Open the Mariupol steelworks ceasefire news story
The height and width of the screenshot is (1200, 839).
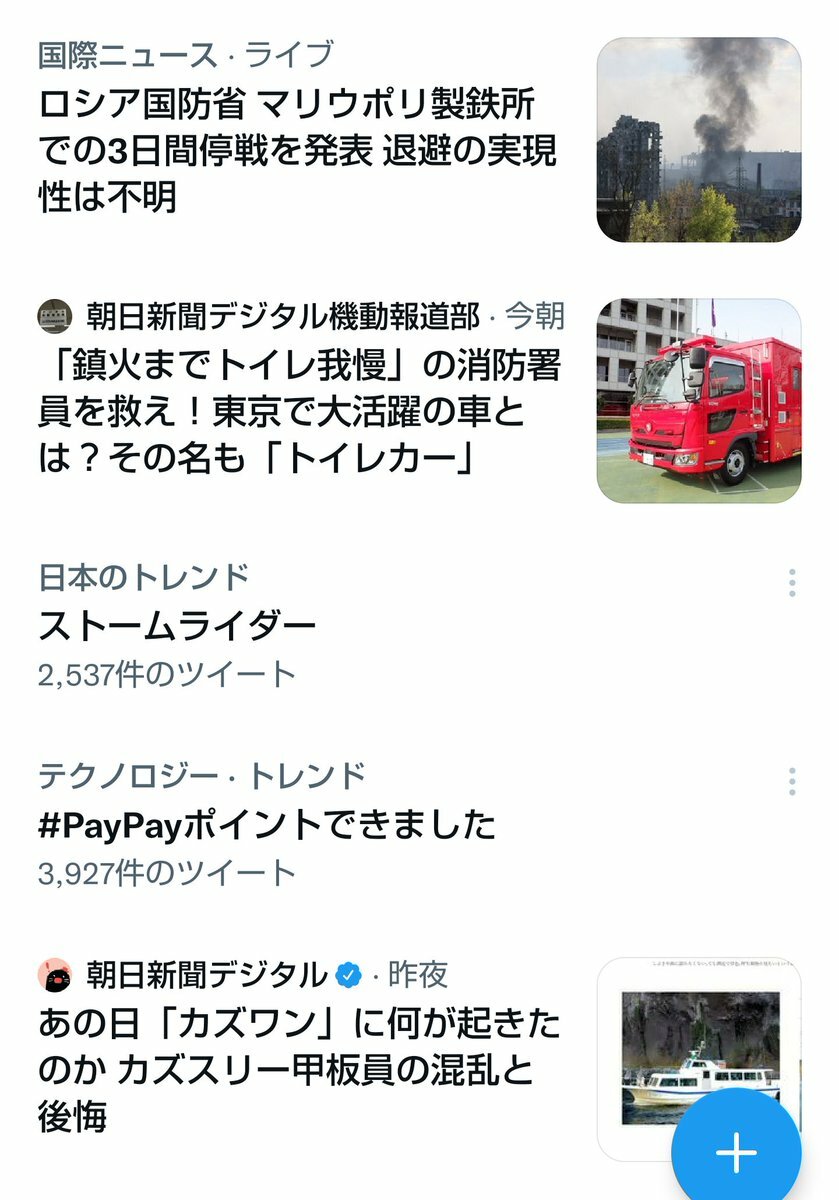[x=298, y=150]
